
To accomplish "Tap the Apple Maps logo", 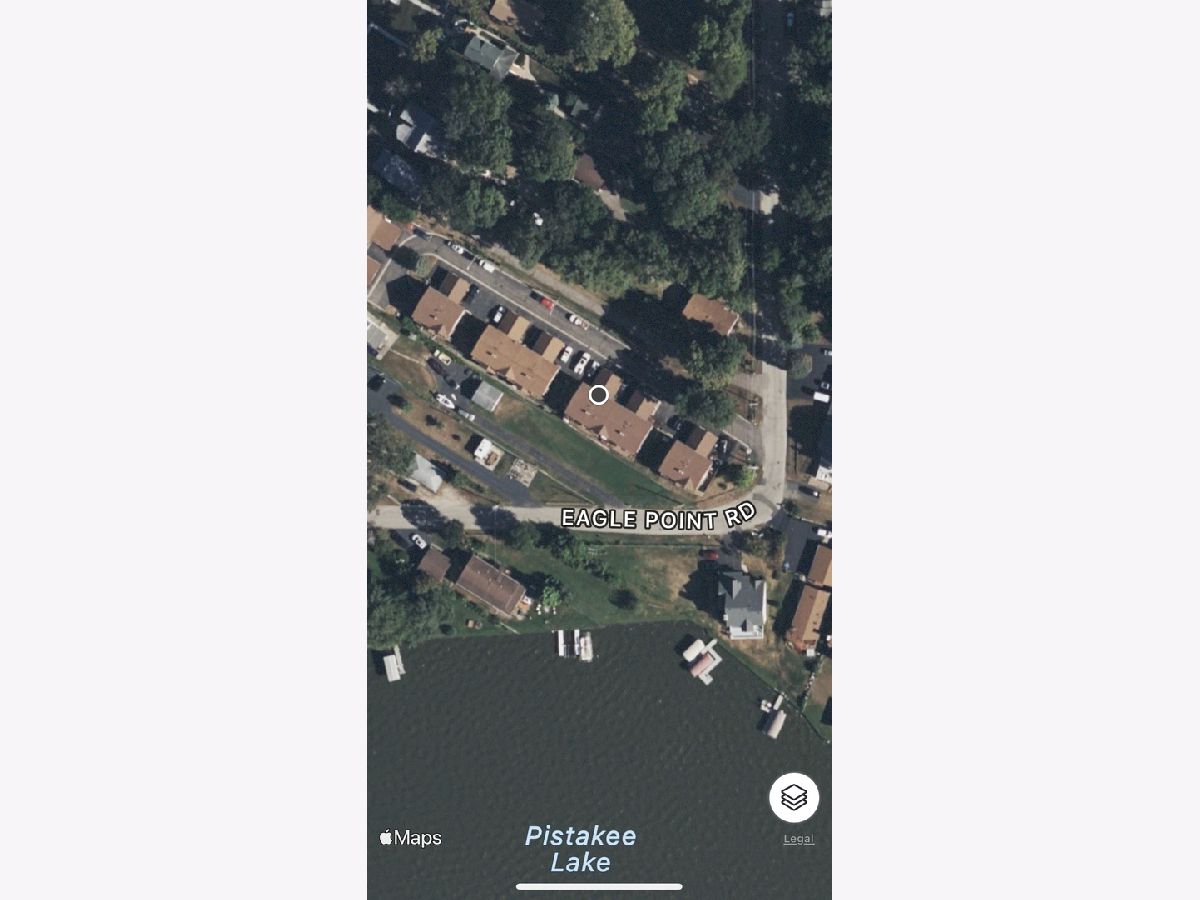I will point(410,838).
